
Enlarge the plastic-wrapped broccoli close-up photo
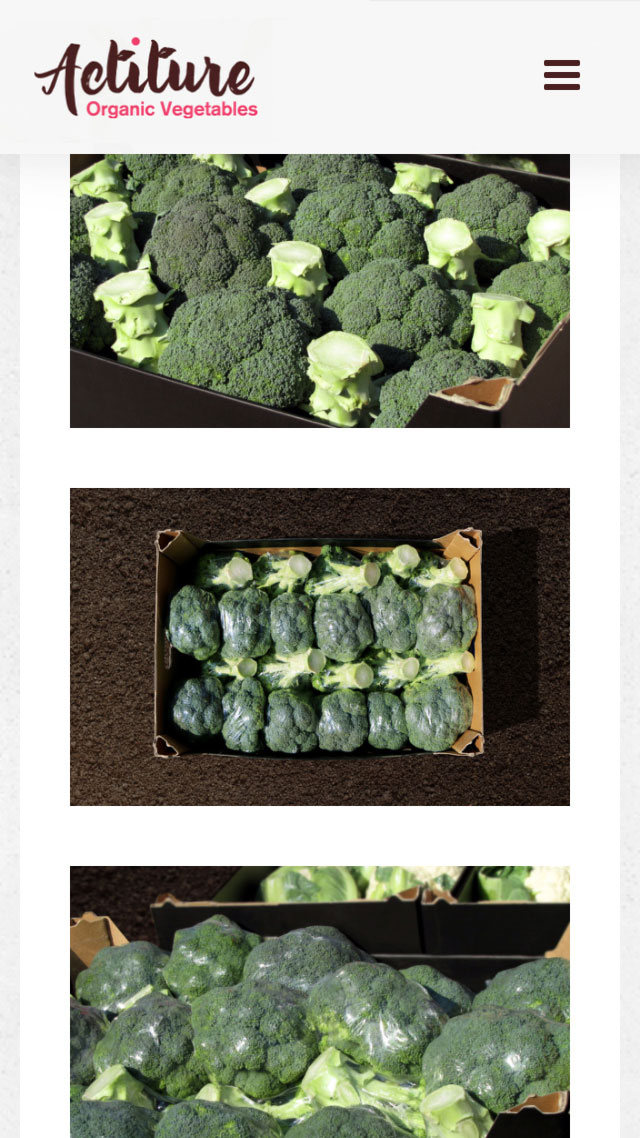coord(320,1001)
